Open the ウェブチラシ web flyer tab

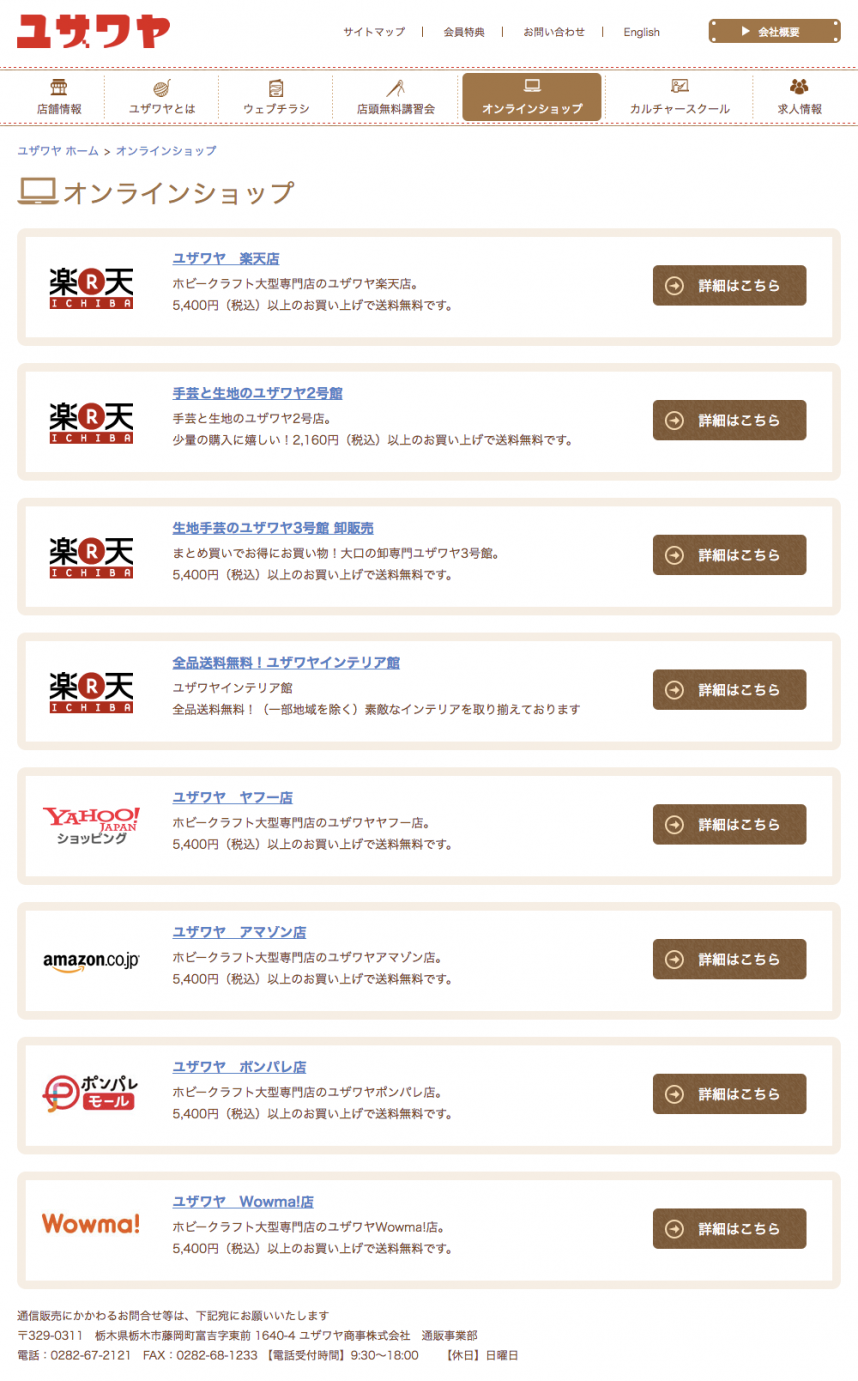pos(276,97)
